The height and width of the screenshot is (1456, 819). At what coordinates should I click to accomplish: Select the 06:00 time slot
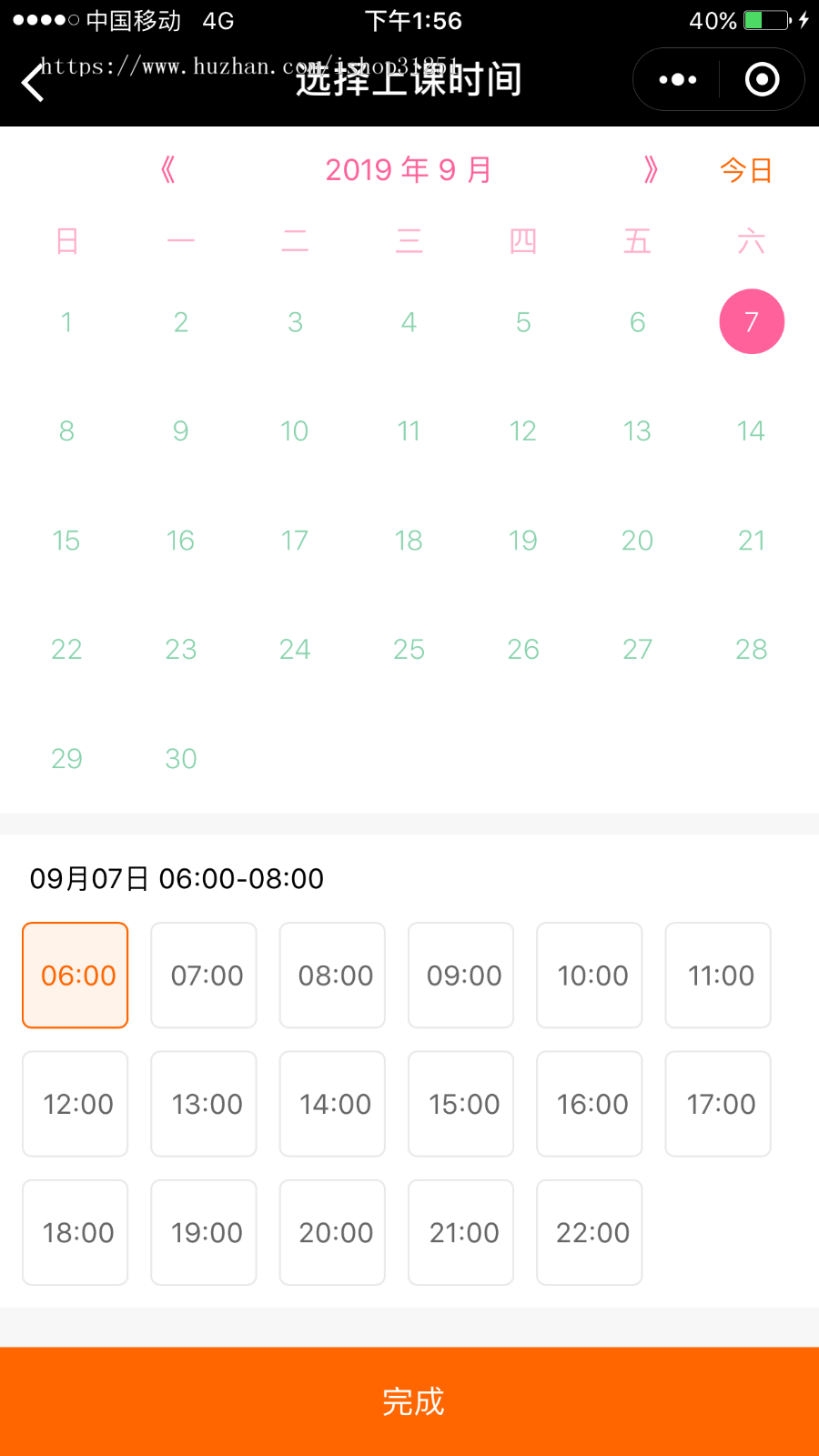click(x=76, y=976)
